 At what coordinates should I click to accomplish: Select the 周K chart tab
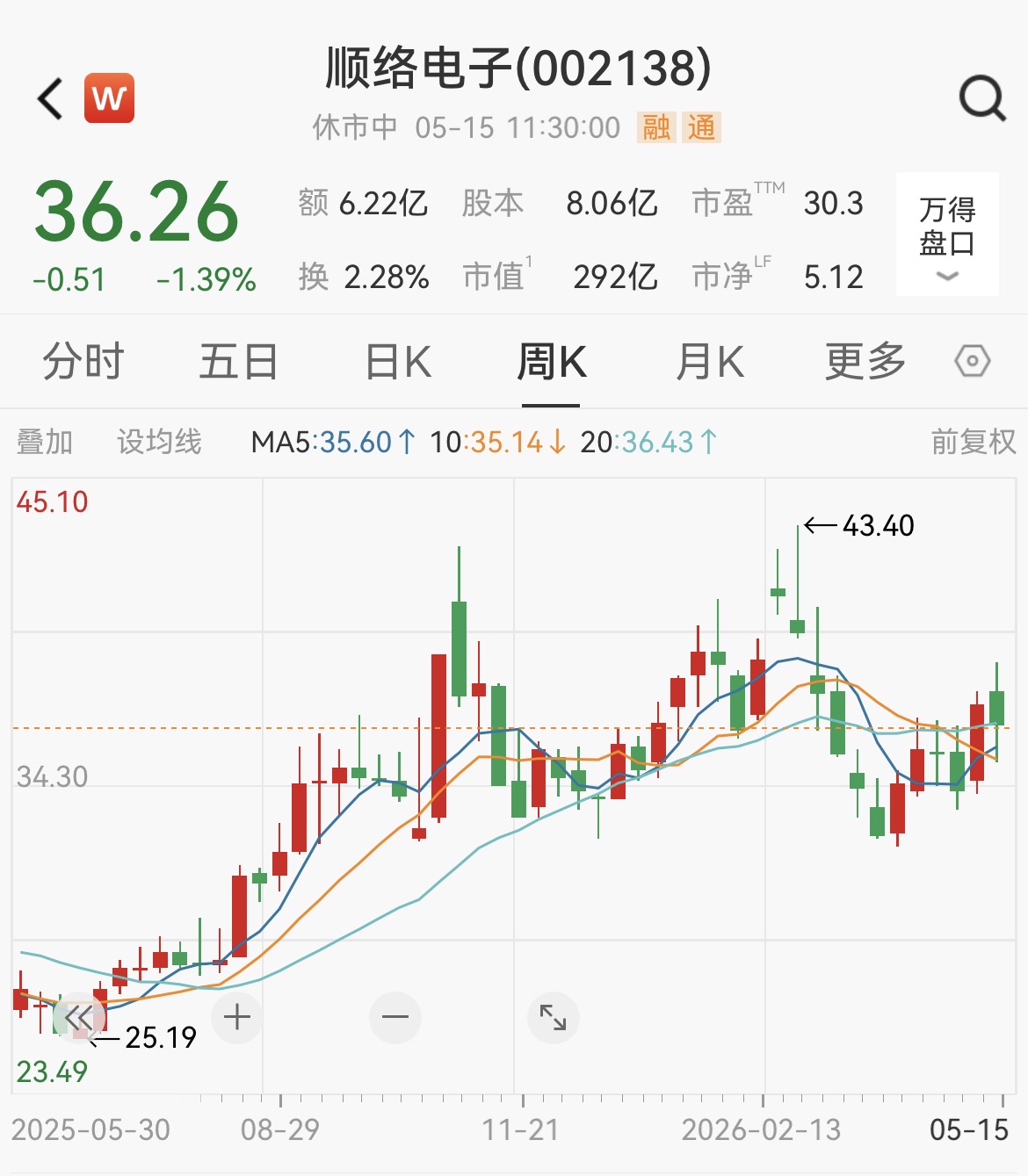coord(551,362)
